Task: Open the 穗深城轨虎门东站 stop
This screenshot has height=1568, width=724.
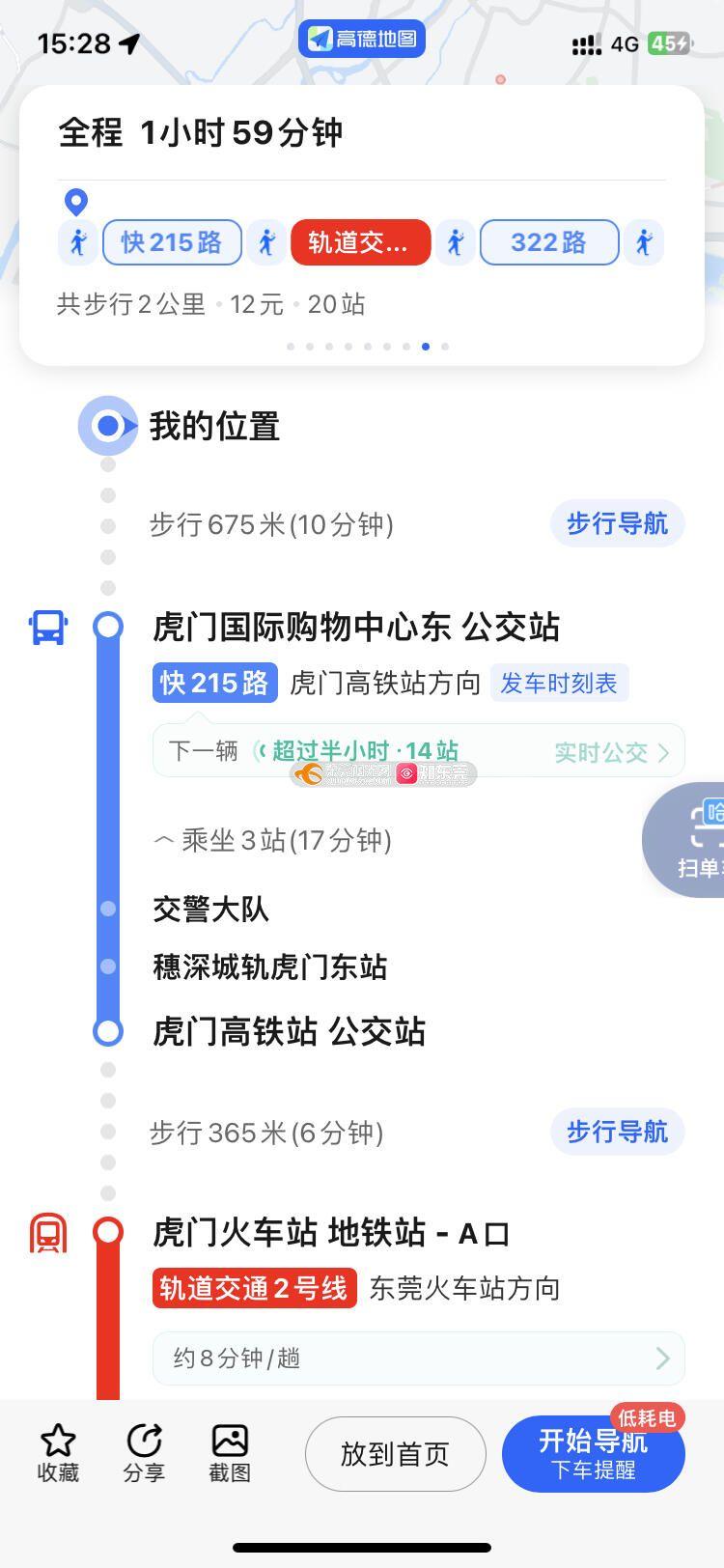Action: pos(269,966)
